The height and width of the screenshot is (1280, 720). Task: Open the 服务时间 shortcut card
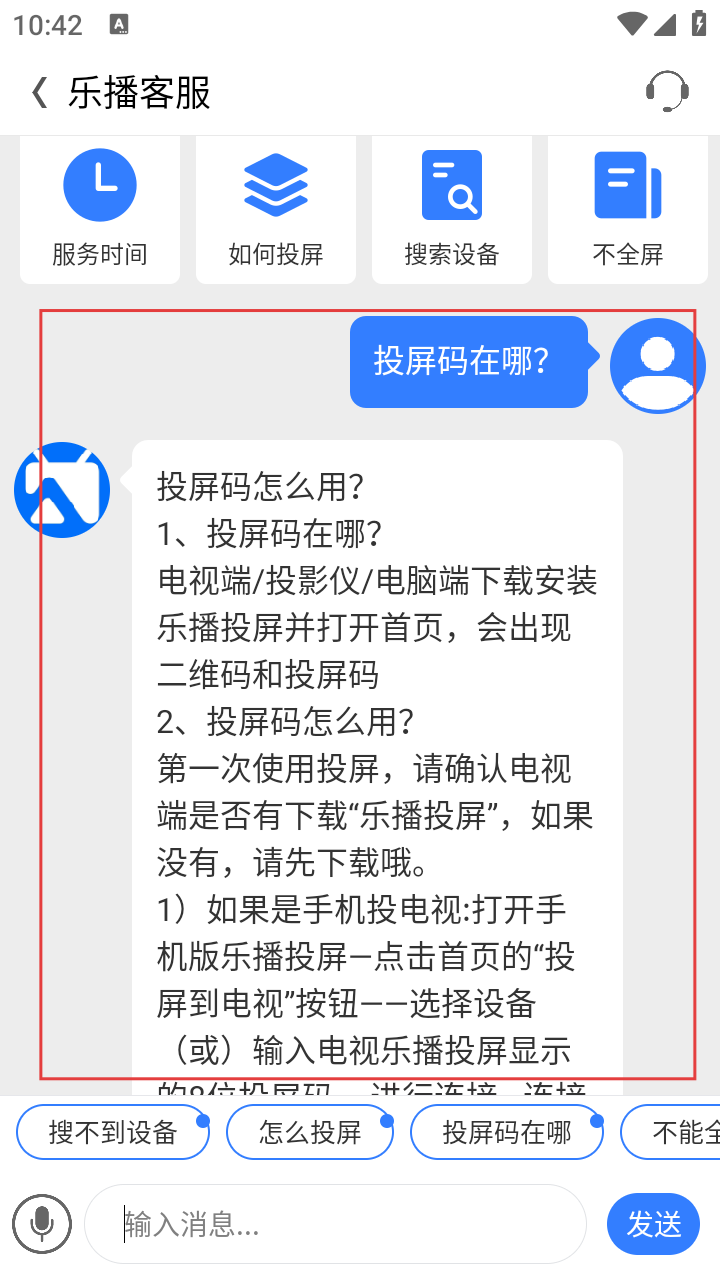tap(100, 210)
